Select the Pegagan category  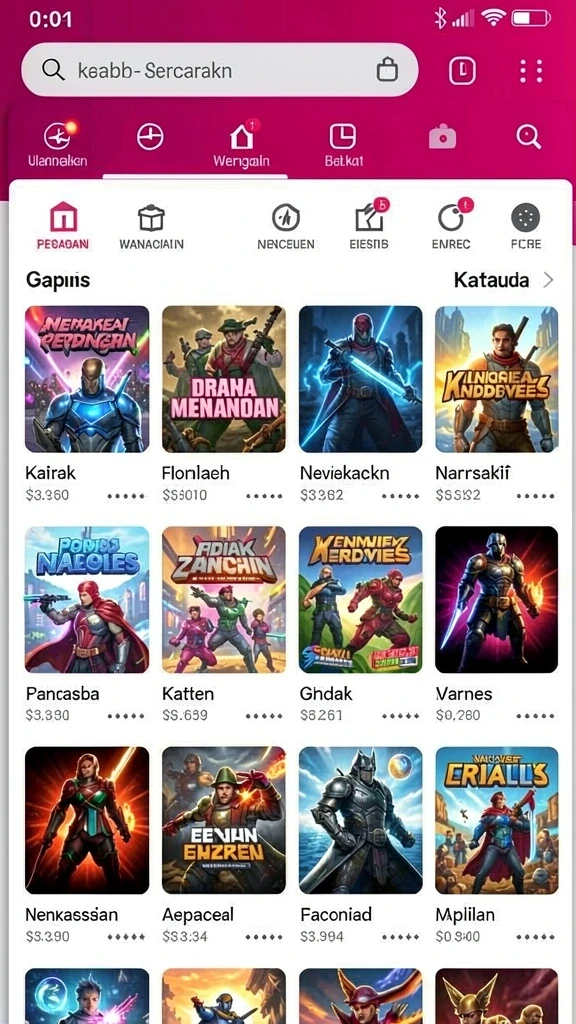63,226
